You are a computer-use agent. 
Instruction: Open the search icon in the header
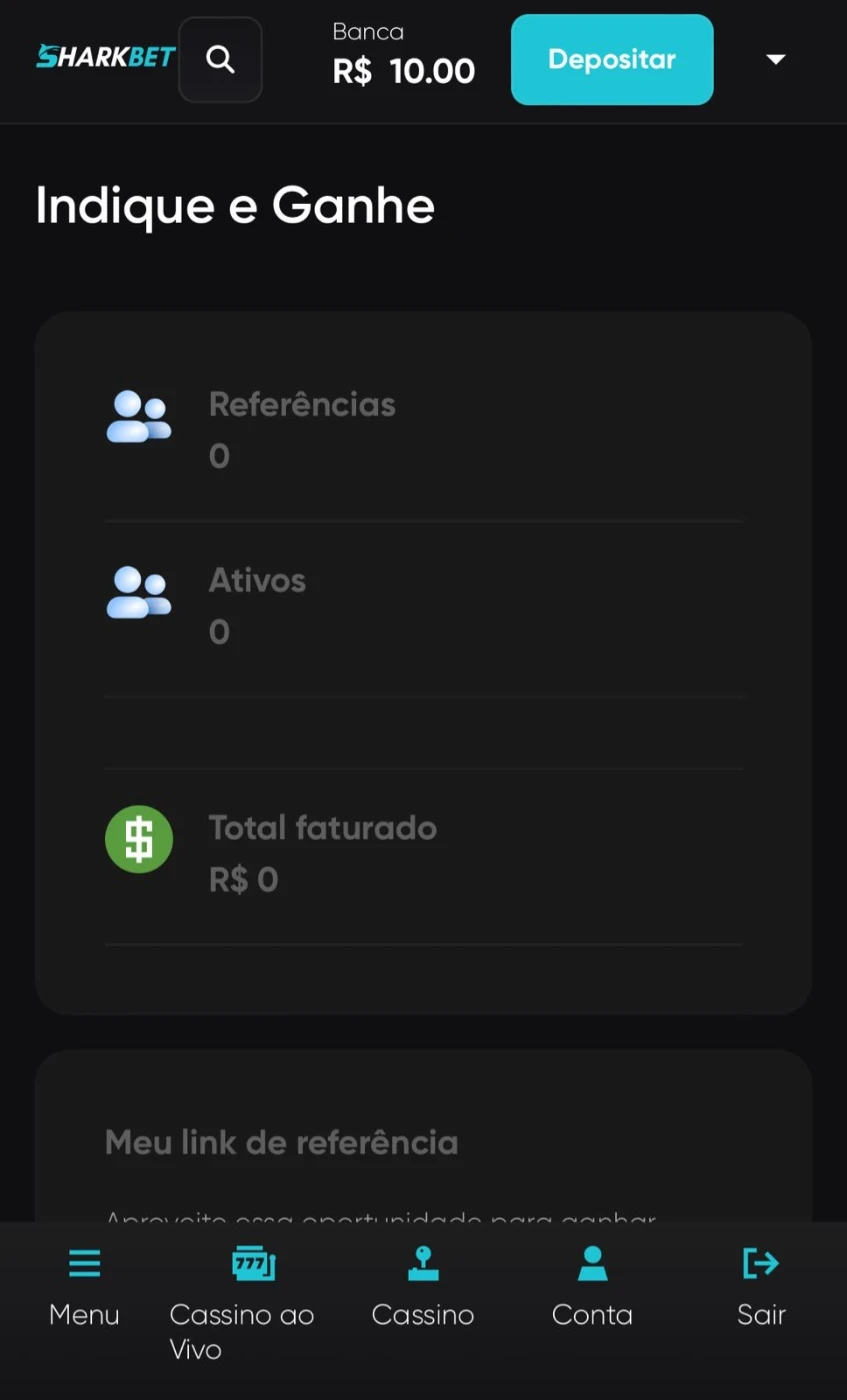(x=220, y=60)
